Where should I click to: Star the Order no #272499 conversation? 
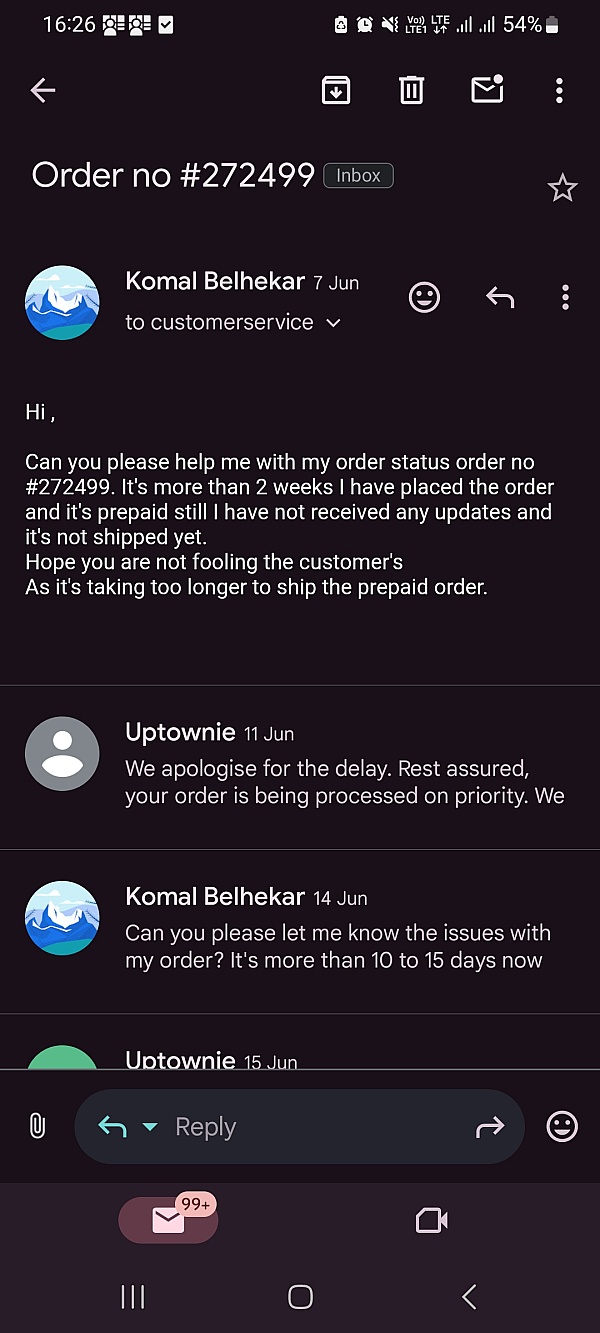[x=563, y=188]
